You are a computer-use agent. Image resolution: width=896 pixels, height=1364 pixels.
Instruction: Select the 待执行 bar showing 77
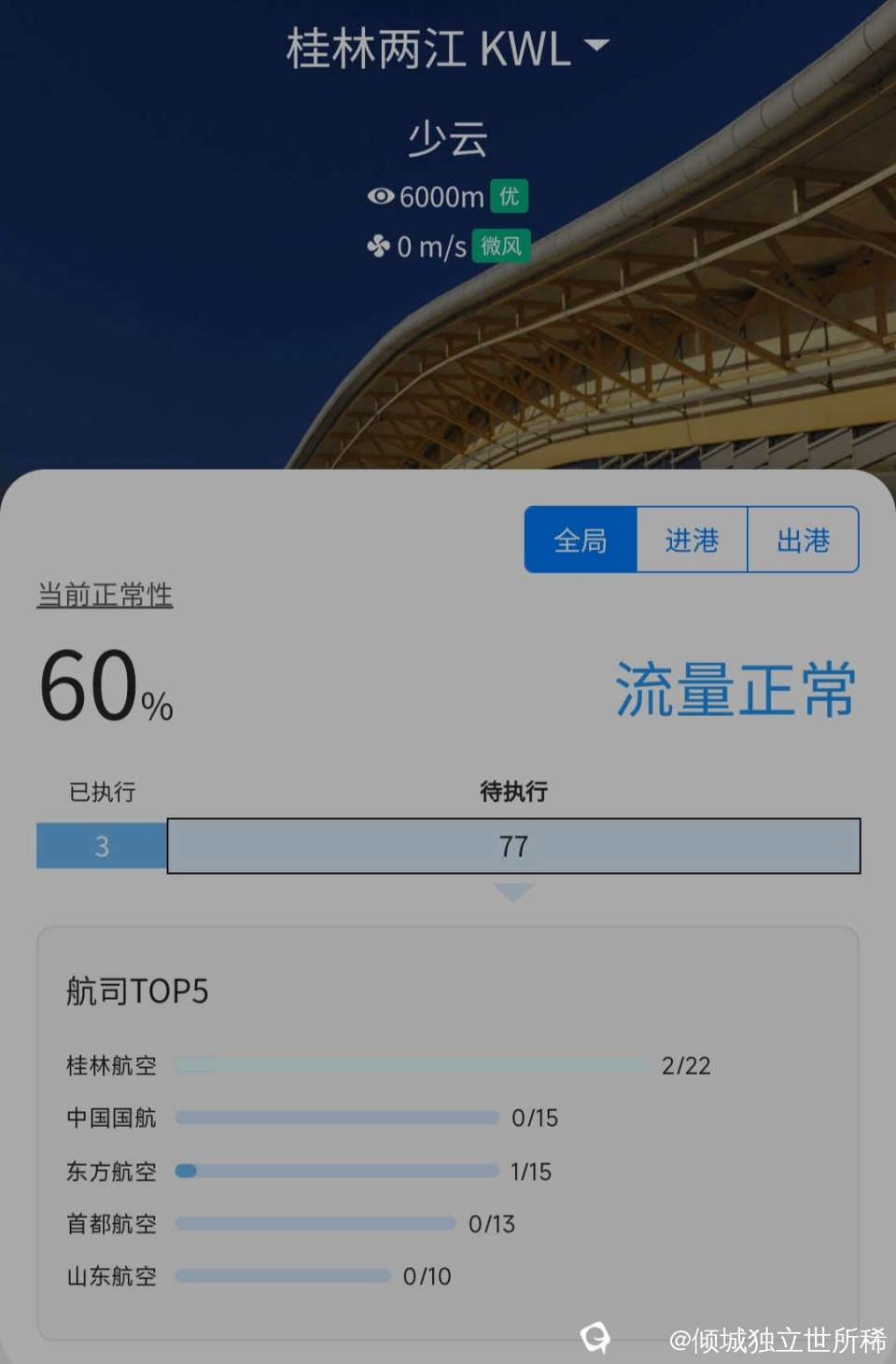[513, 846]
